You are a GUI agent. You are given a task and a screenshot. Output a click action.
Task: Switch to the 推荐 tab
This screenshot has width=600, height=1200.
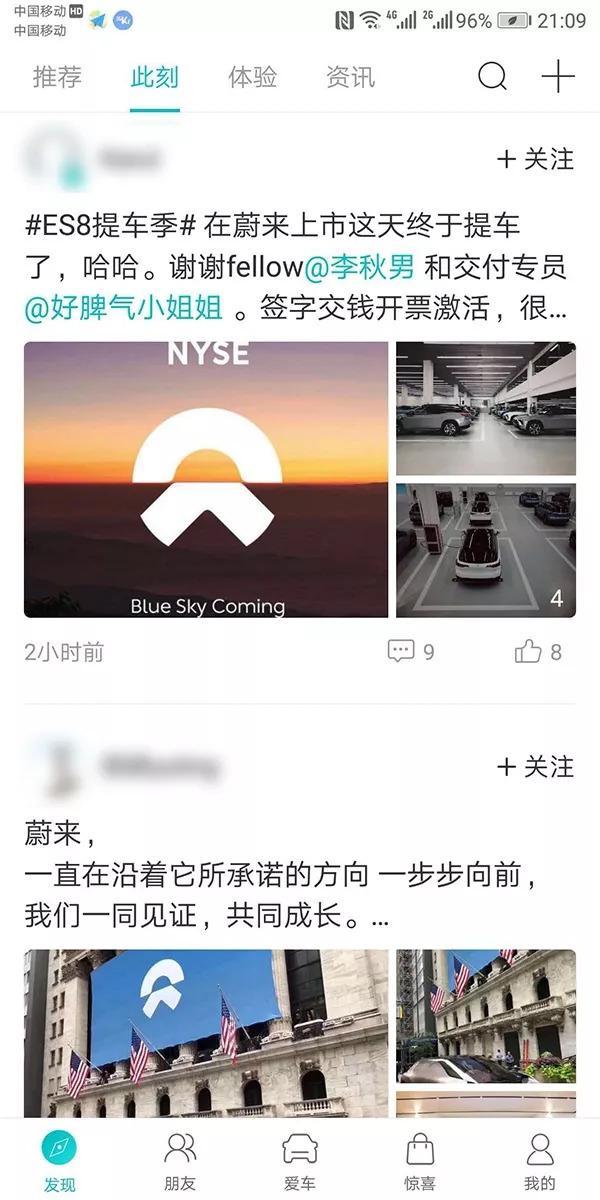(57, 78)
